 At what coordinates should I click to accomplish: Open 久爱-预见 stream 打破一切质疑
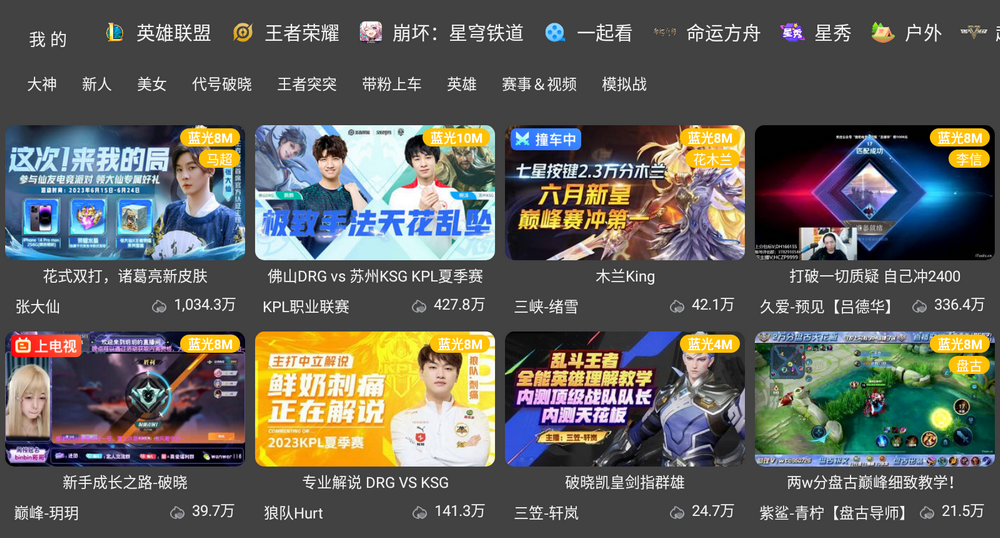pos(875,193)
